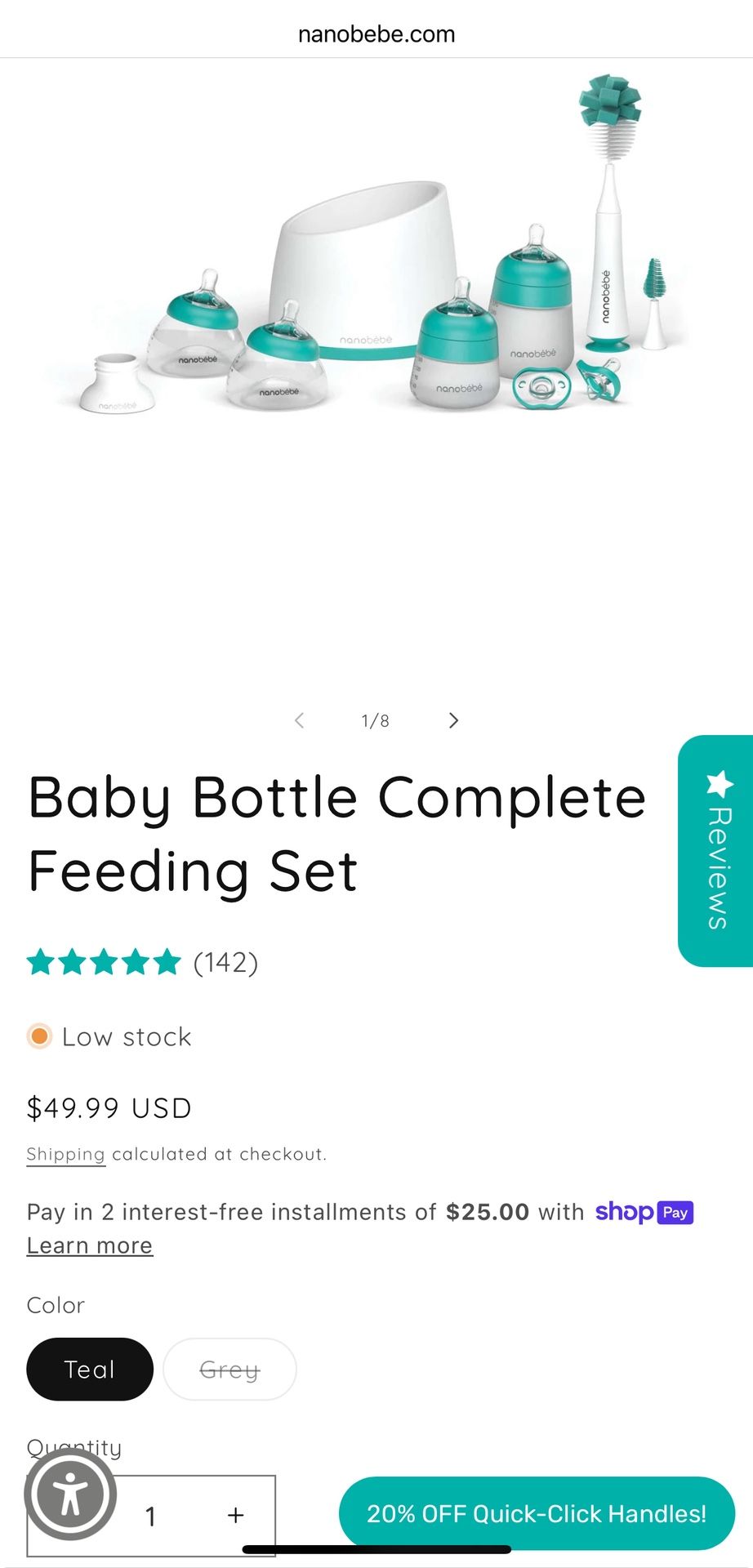Viewport: 753px width, 1568px height.
Task: Click the previous image chevron arrow
Action: (x=299, y=719)
